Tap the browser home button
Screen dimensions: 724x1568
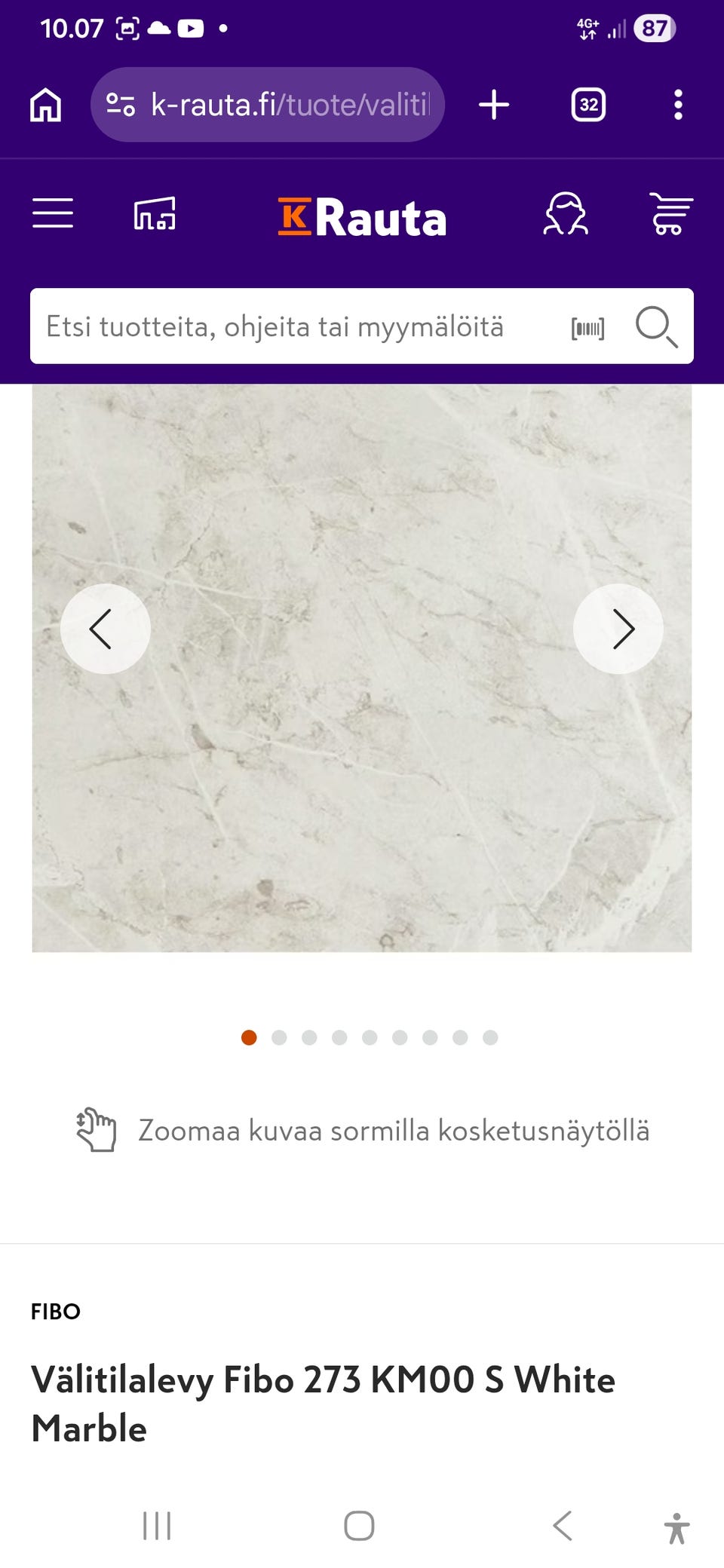pos(44,105)
